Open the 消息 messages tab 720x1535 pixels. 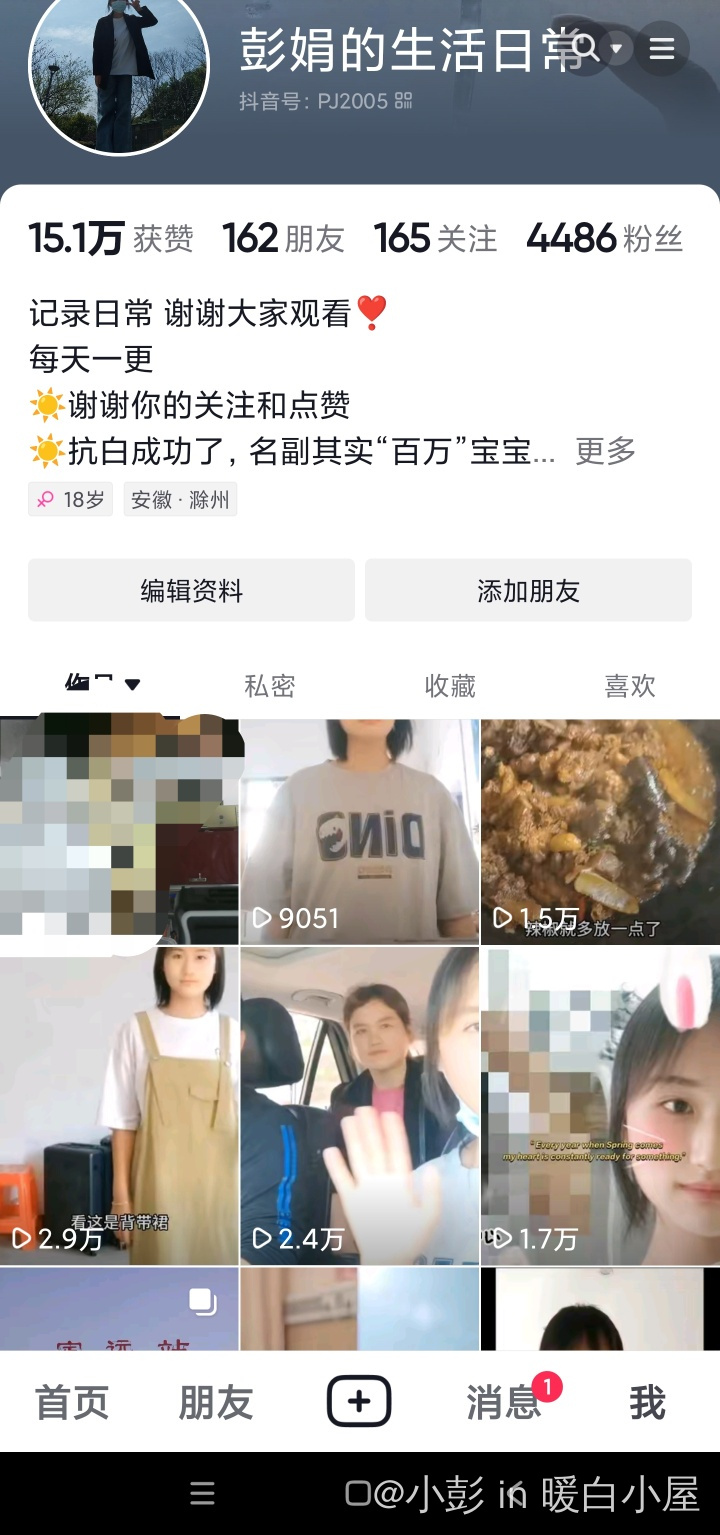click(x=503, y=1403)
